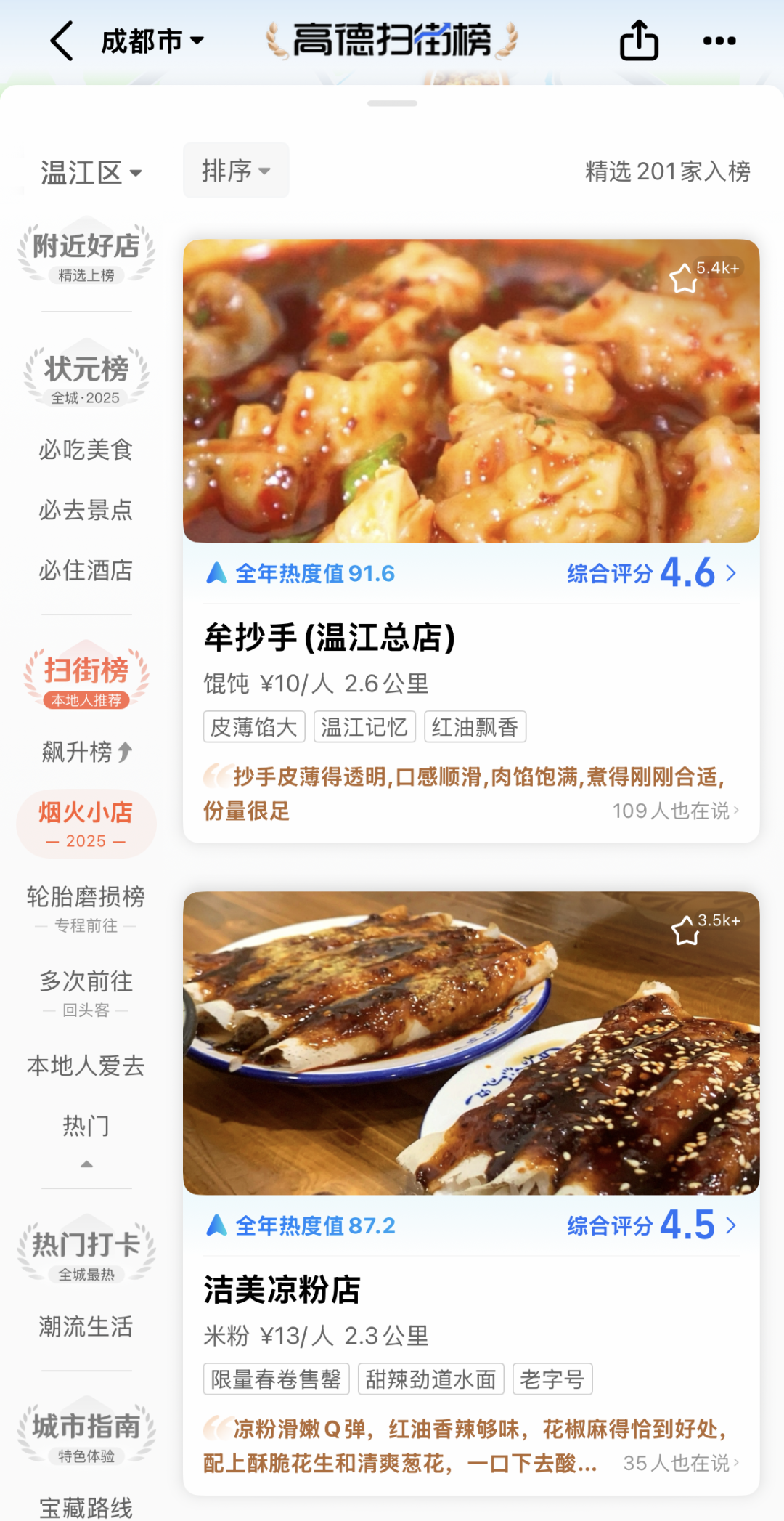The width and height of the screenshot is (784, 1521).
Task: Select the 必去景点 category
Action: pyautogui.click(x=86, y=510)
